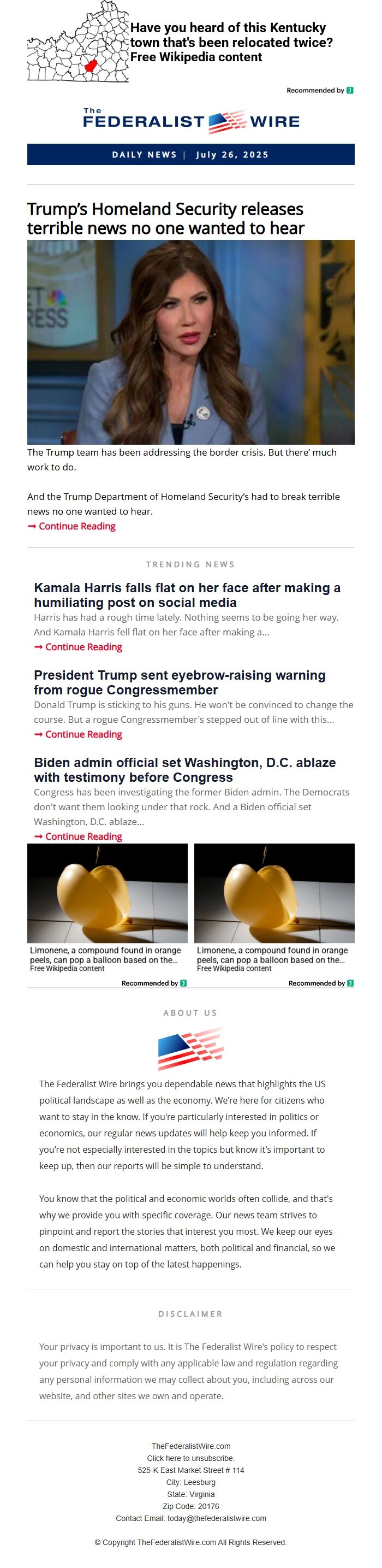Open the Kamala Harris social media headline
The width and height of the screenshot is (382, 1568).
click(x=187, y=596)
